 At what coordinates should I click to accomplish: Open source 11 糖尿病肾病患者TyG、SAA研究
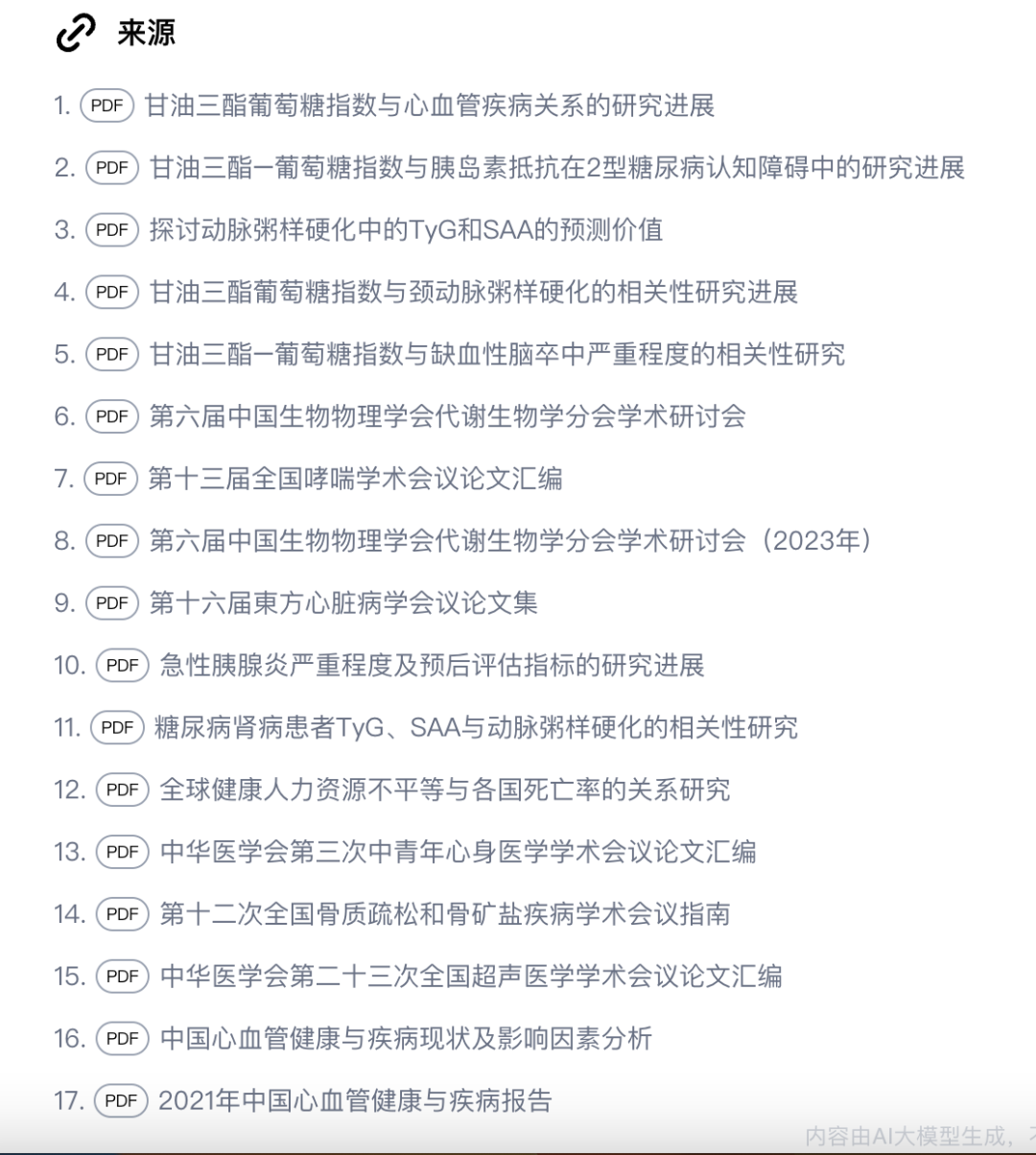tap(475, 727)
